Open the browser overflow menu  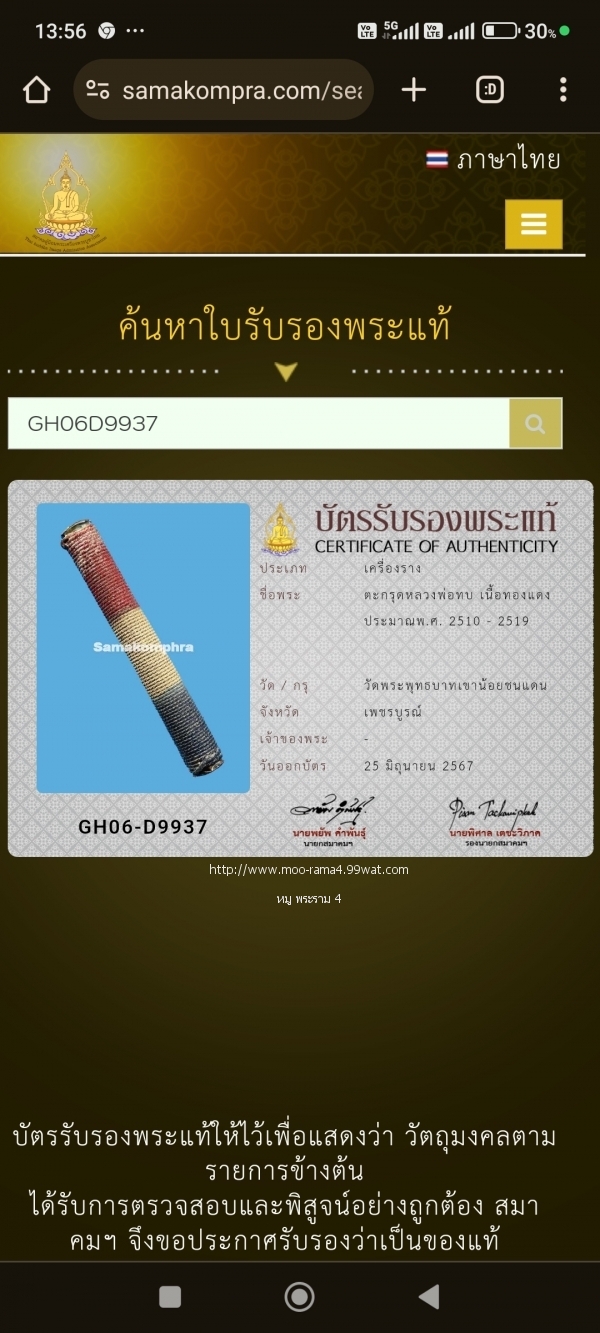click(x=563, y=91)
